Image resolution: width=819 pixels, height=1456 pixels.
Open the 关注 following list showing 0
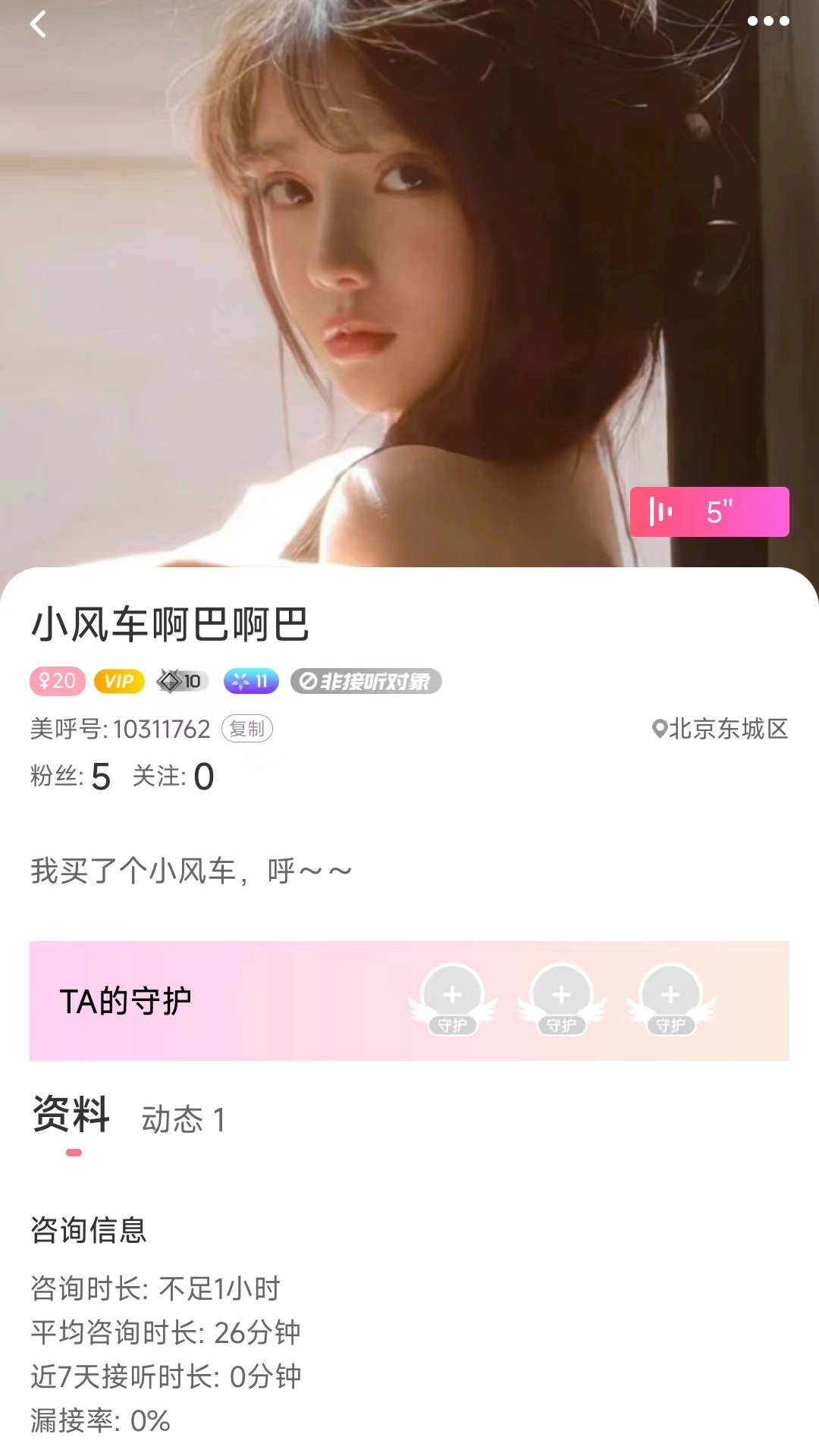(x=173, y=777)
